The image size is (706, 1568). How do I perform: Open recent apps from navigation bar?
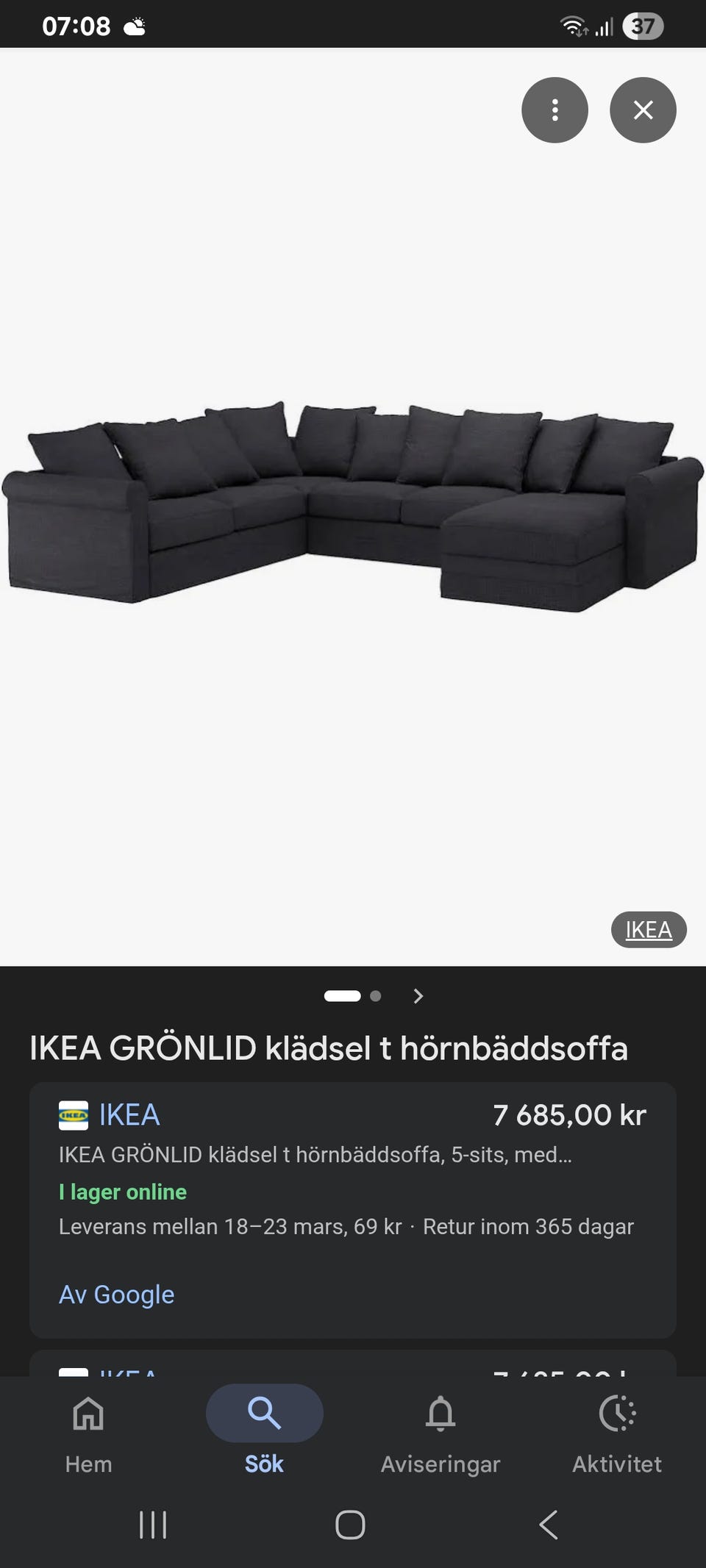coord(153,1525)
